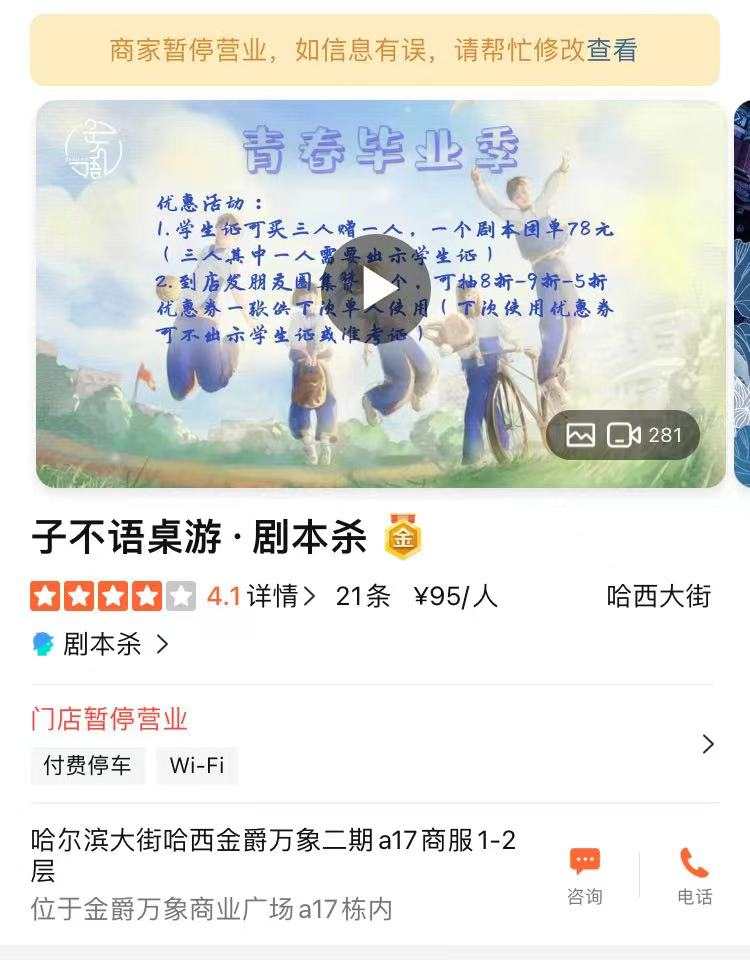Expand the 门店暂停营业 info row
750x960 pixels.
pos(707,744)
